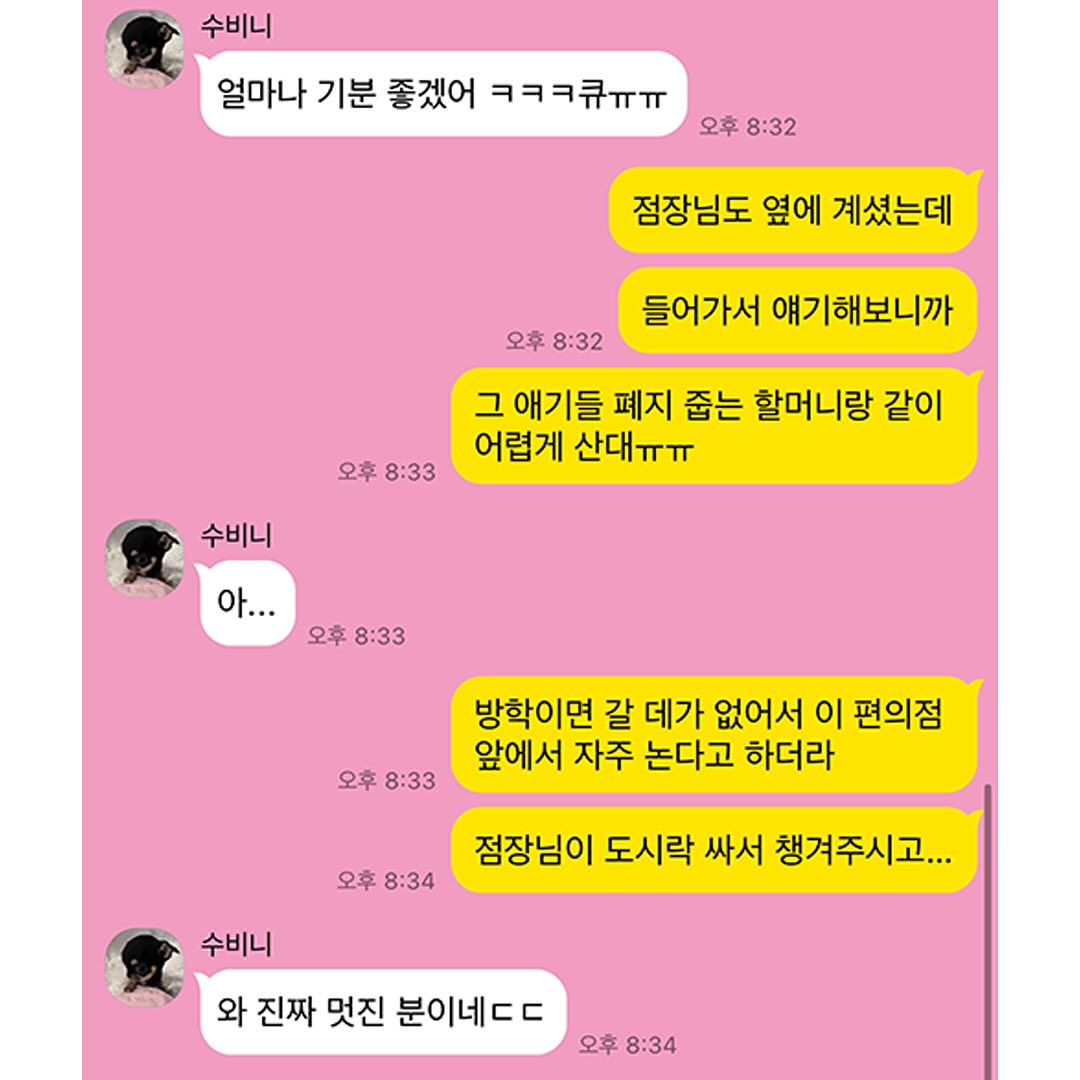Open 수비니's profile picture above '얼마나 기분 좋겠어'
Image resolution: width=1080 pixels, height=1080 pixels.
144,50
